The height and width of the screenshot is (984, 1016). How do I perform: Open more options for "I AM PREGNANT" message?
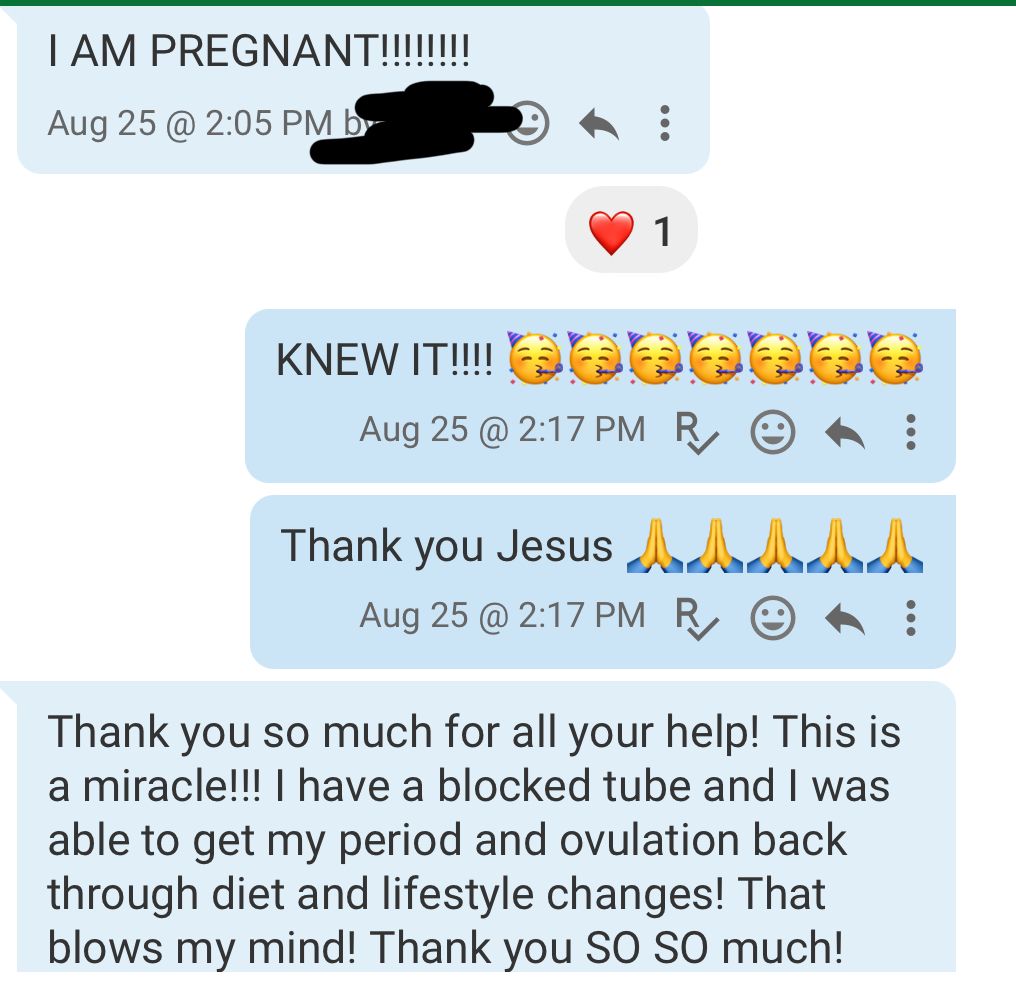(663, 125)
